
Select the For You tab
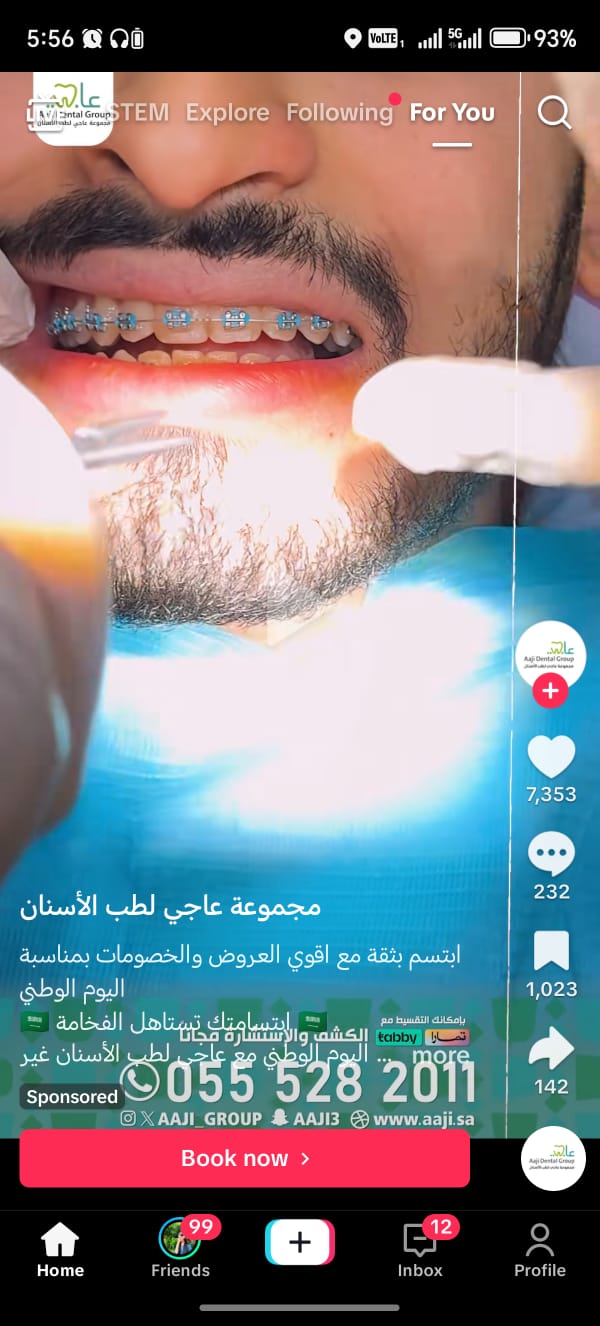(452, 112)
